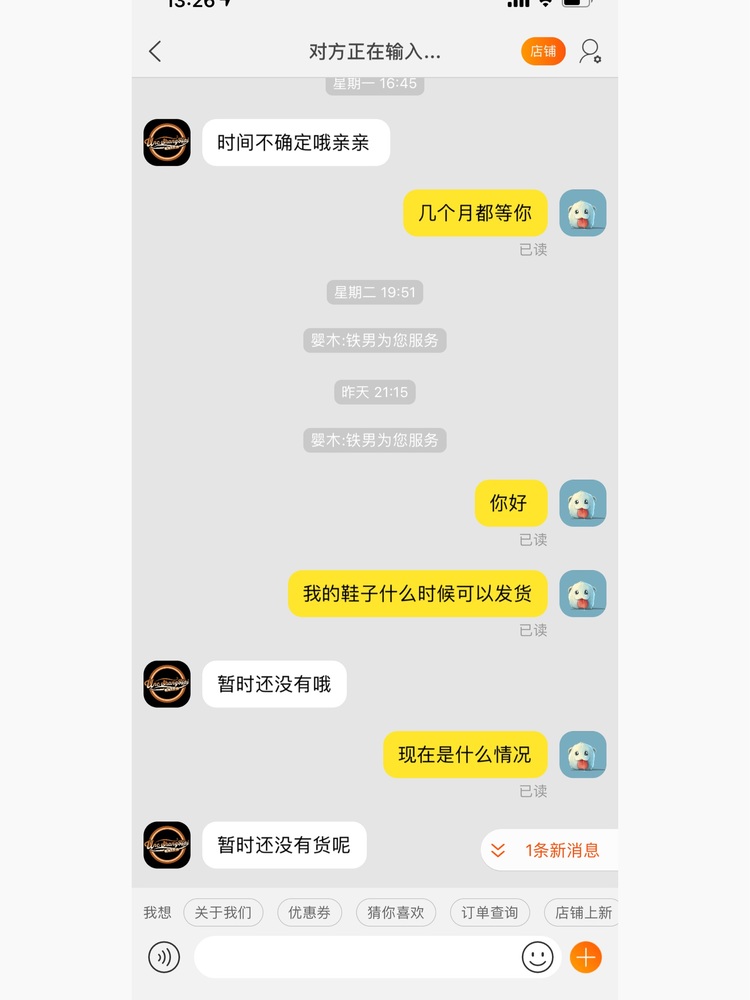Open the chat settings profile icon

point(590,52)
